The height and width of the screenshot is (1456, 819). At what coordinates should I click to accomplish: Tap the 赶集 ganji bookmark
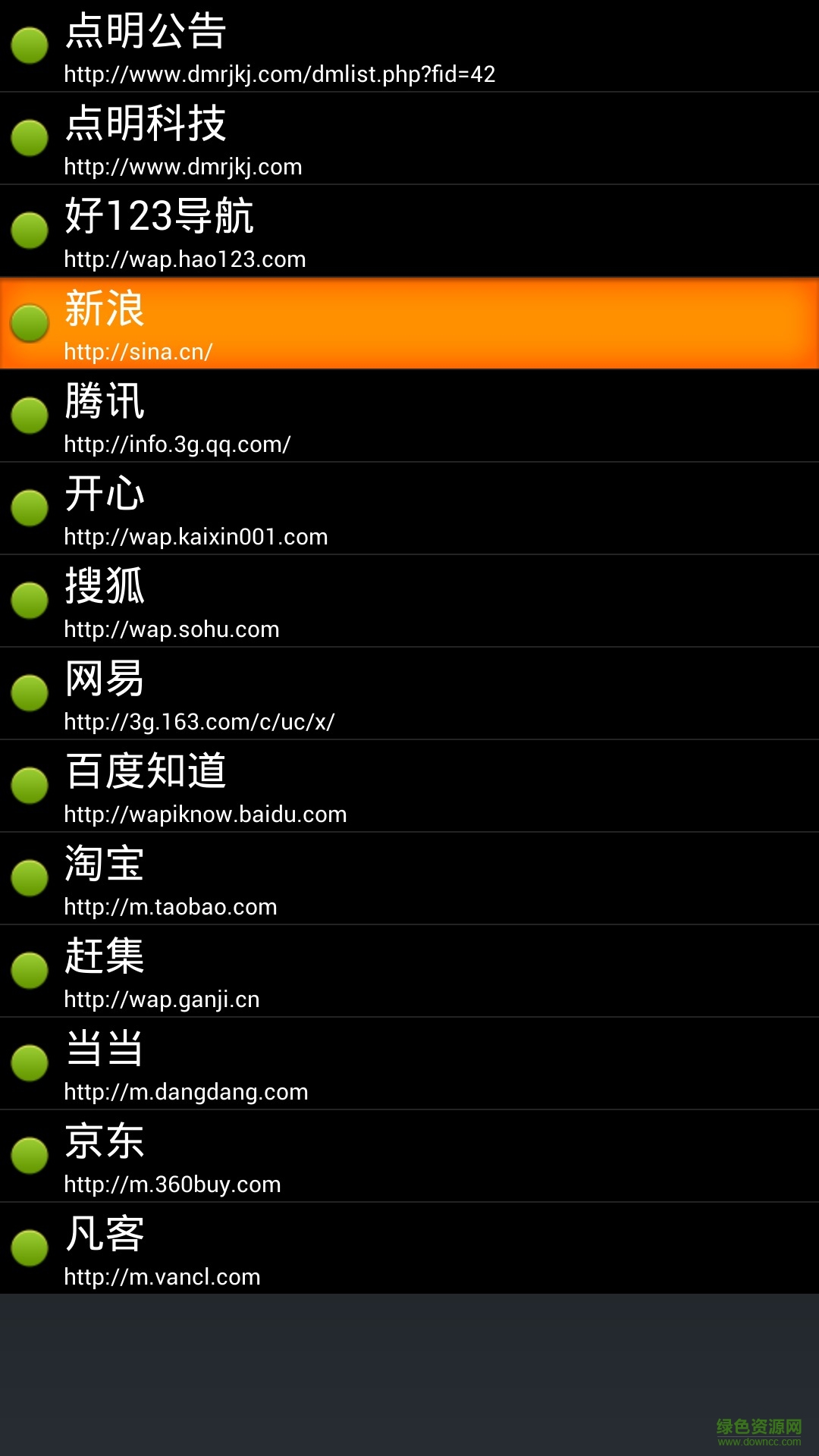point(409,972)
